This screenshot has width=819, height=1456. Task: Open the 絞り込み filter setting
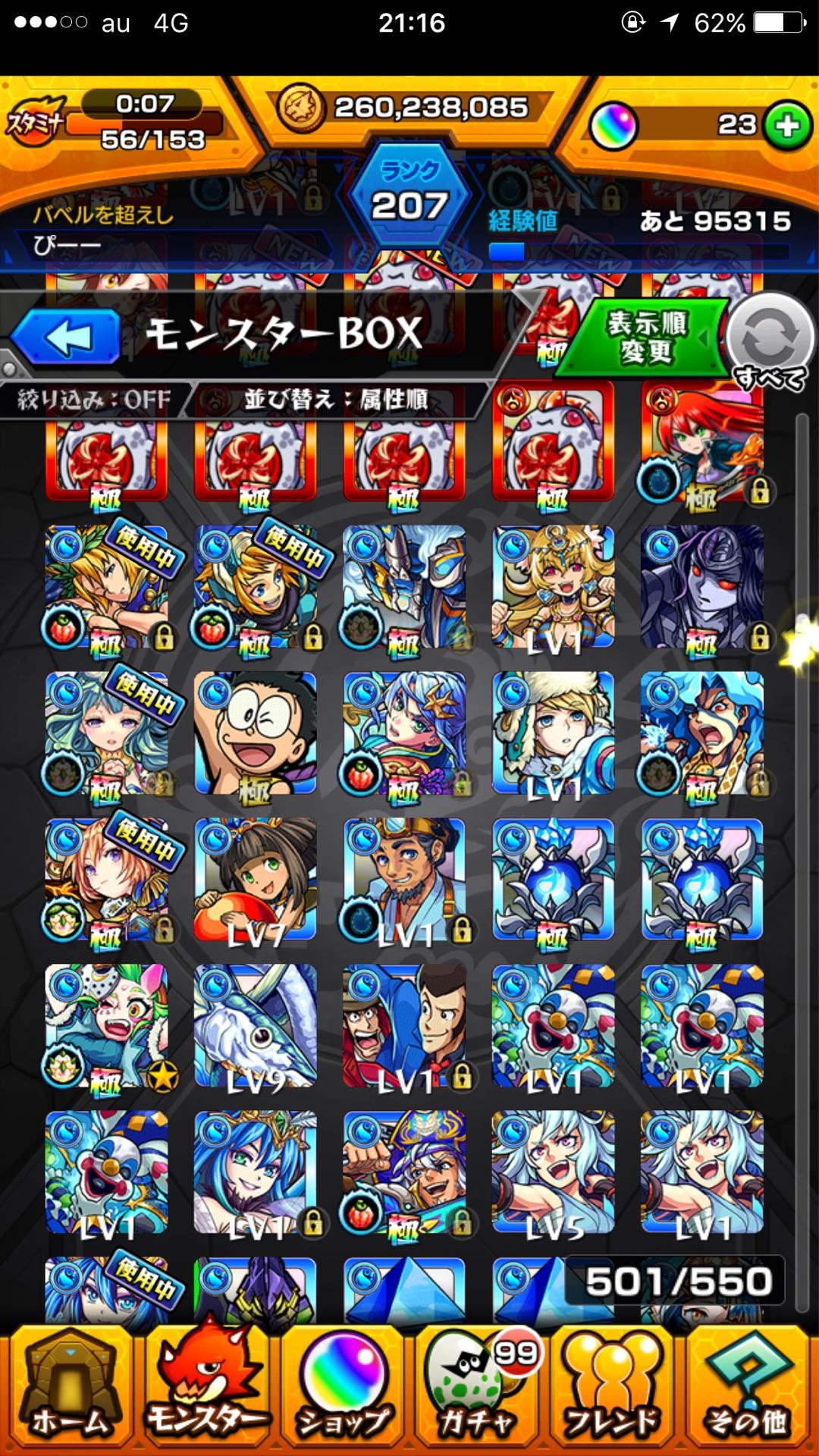point(95,400)
